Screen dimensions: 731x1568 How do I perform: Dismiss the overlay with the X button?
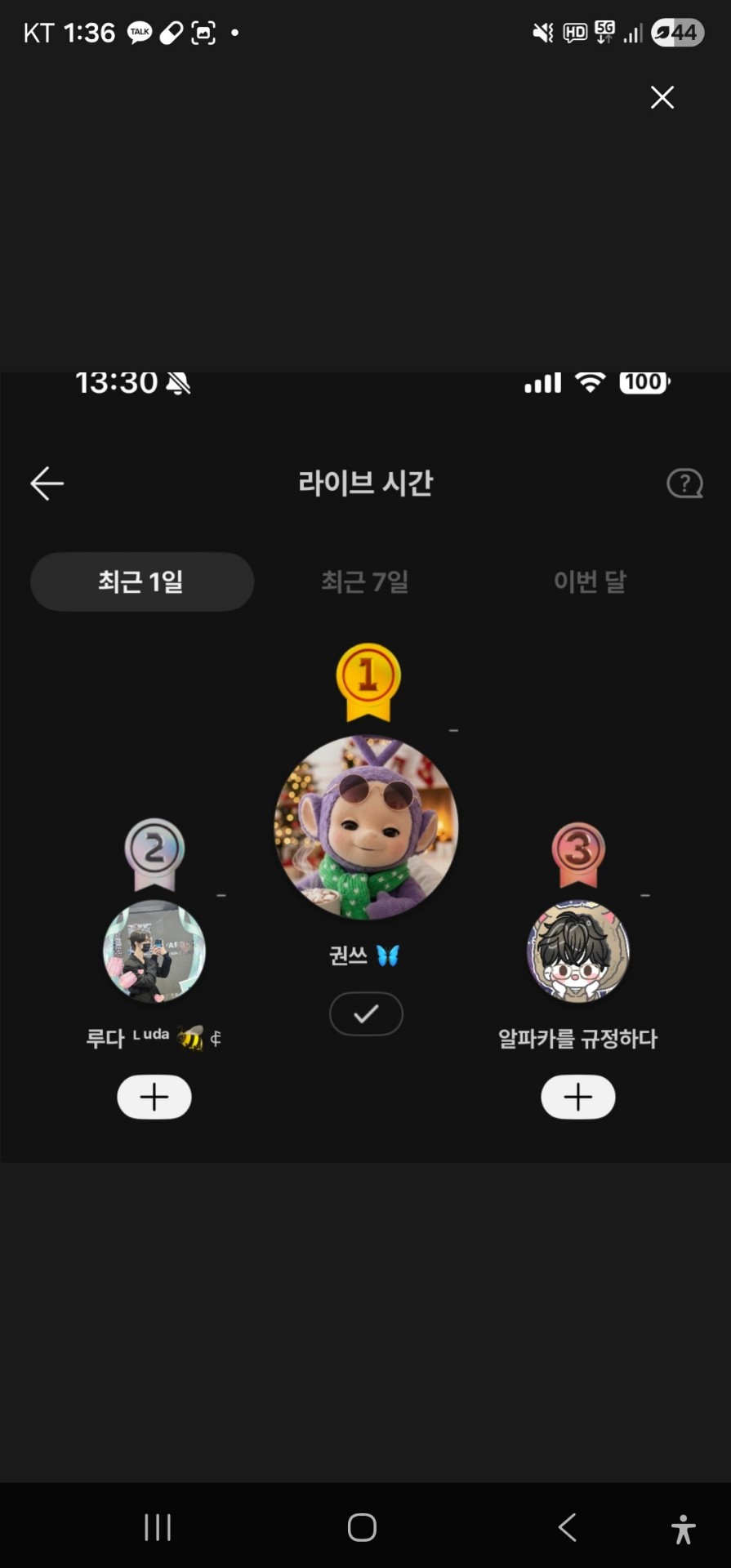click(662, 97)
